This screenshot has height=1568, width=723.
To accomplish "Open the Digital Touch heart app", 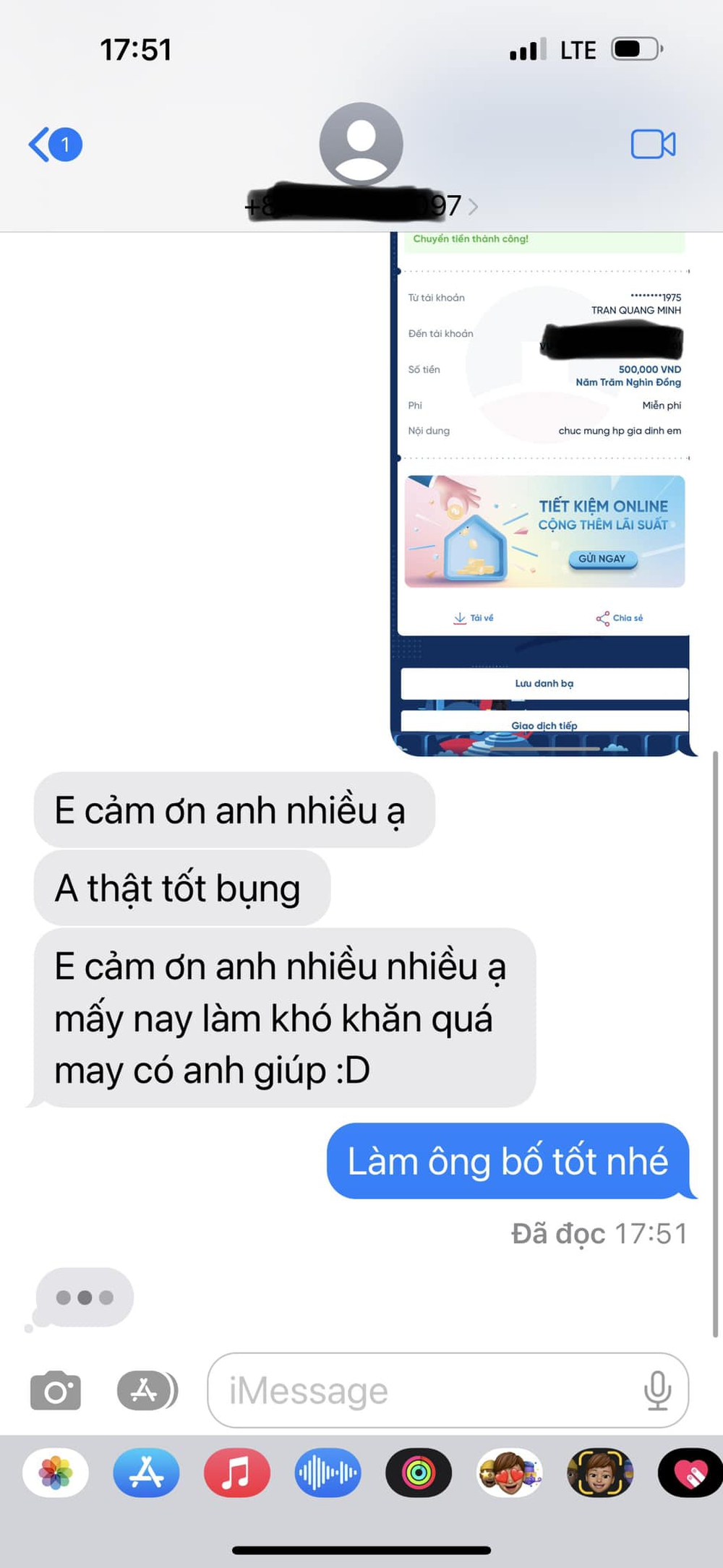I will pos(689,1473).
